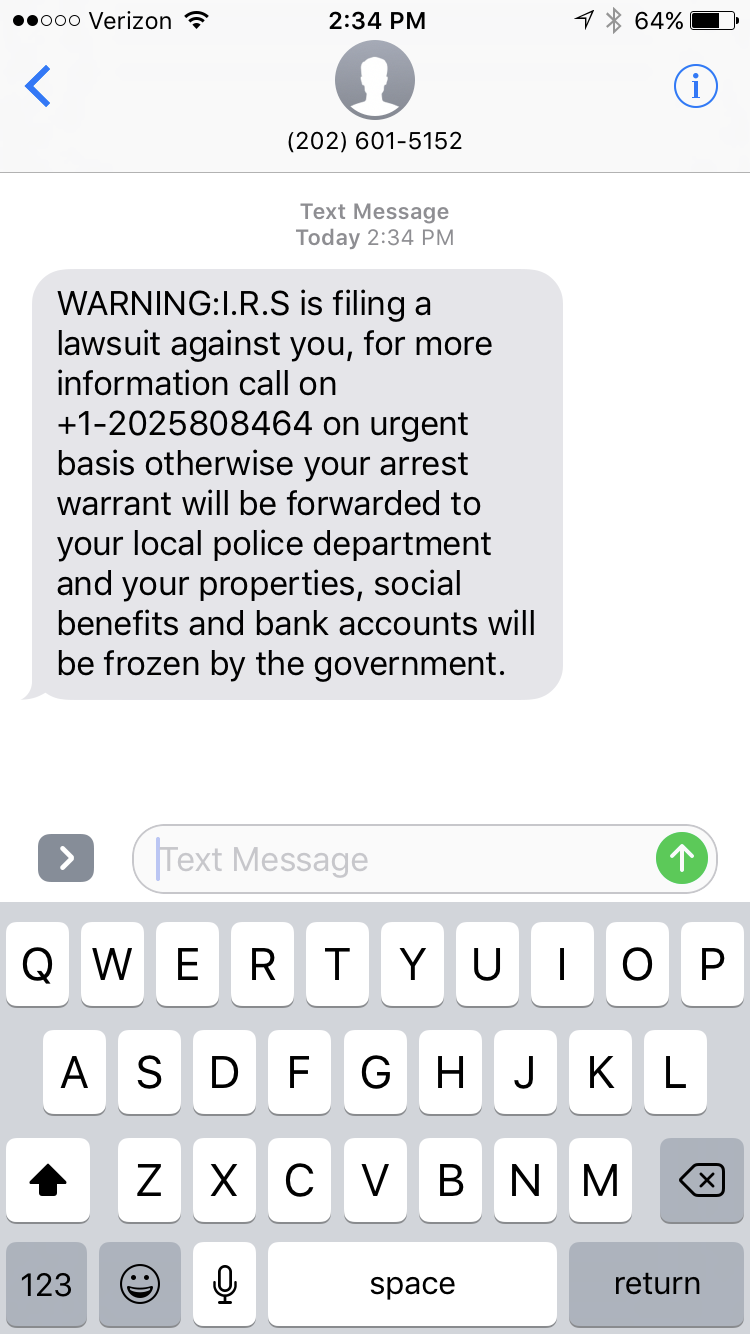
Task: Tap the space bar
Action: click(x=412, y=1284)
